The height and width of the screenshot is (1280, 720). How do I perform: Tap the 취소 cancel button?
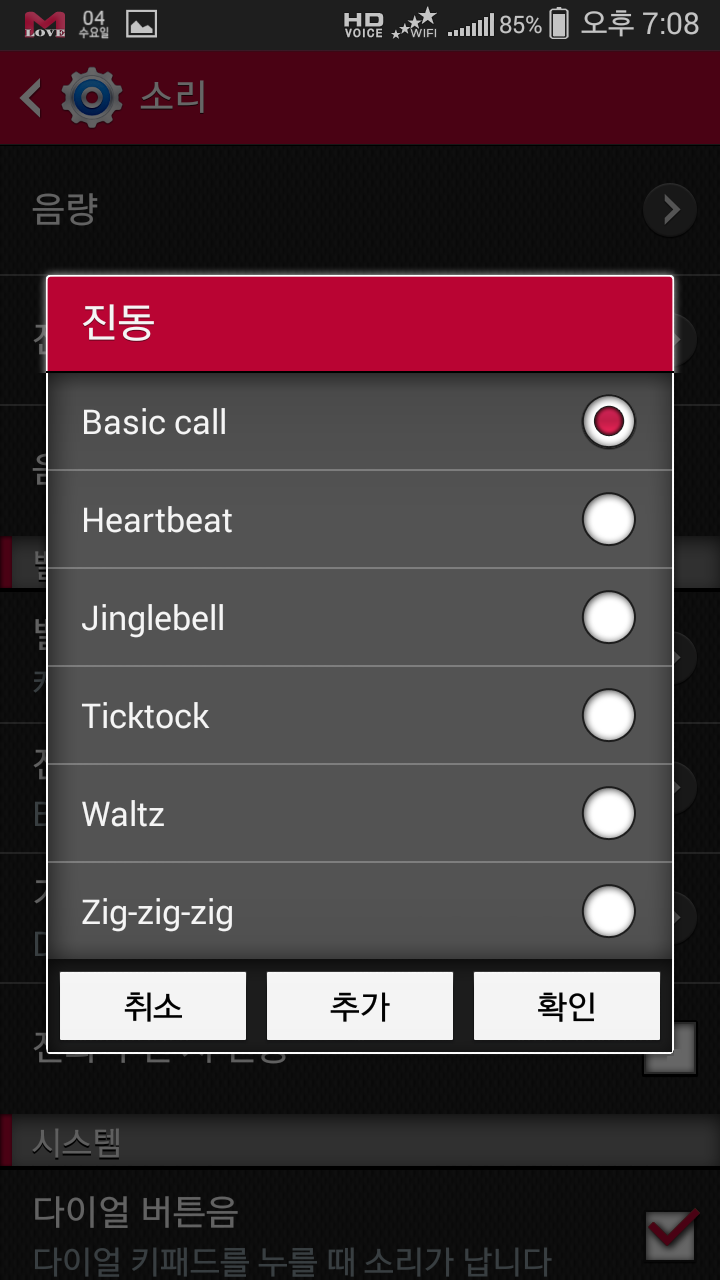click(153, 1006)
